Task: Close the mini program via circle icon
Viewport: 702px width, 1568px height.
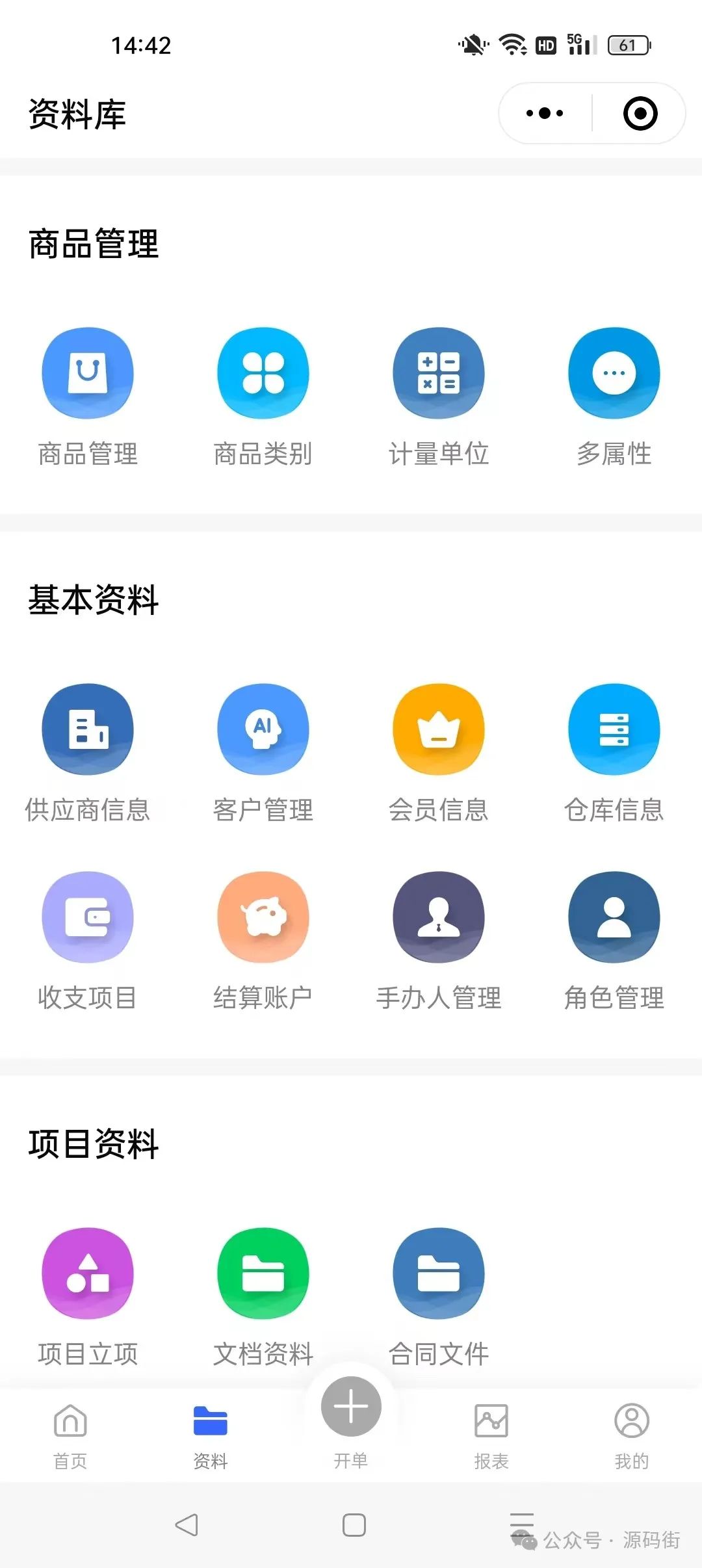Action: (640, 114)
